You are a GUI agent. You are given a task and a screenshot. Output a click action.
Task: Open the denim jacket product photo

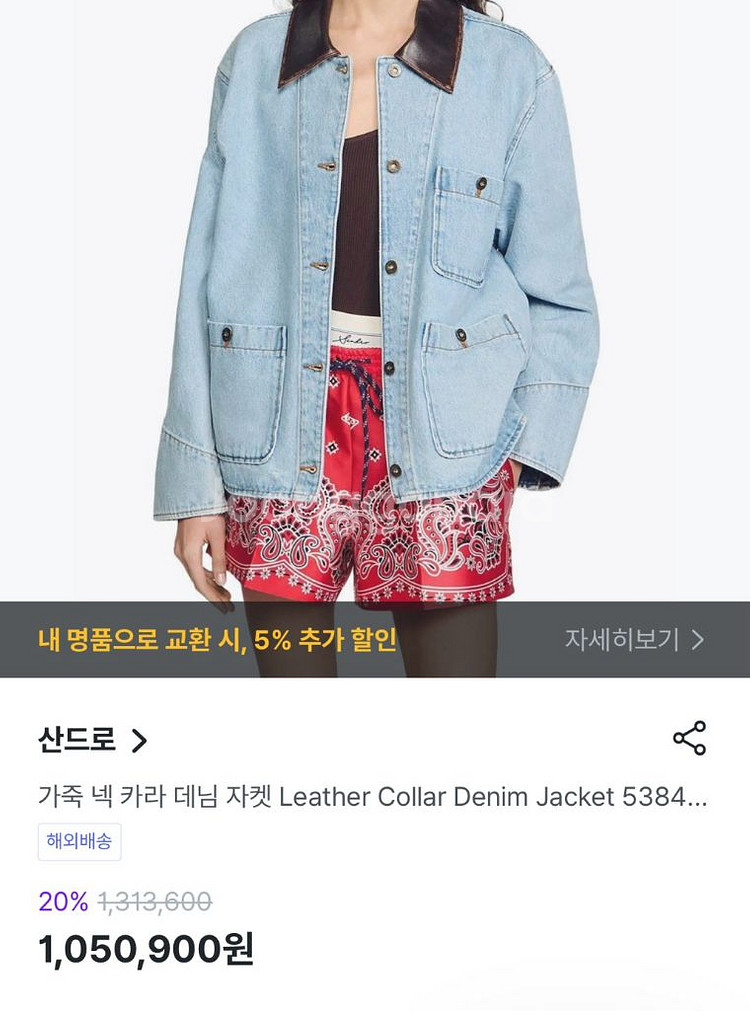[375, 300]
